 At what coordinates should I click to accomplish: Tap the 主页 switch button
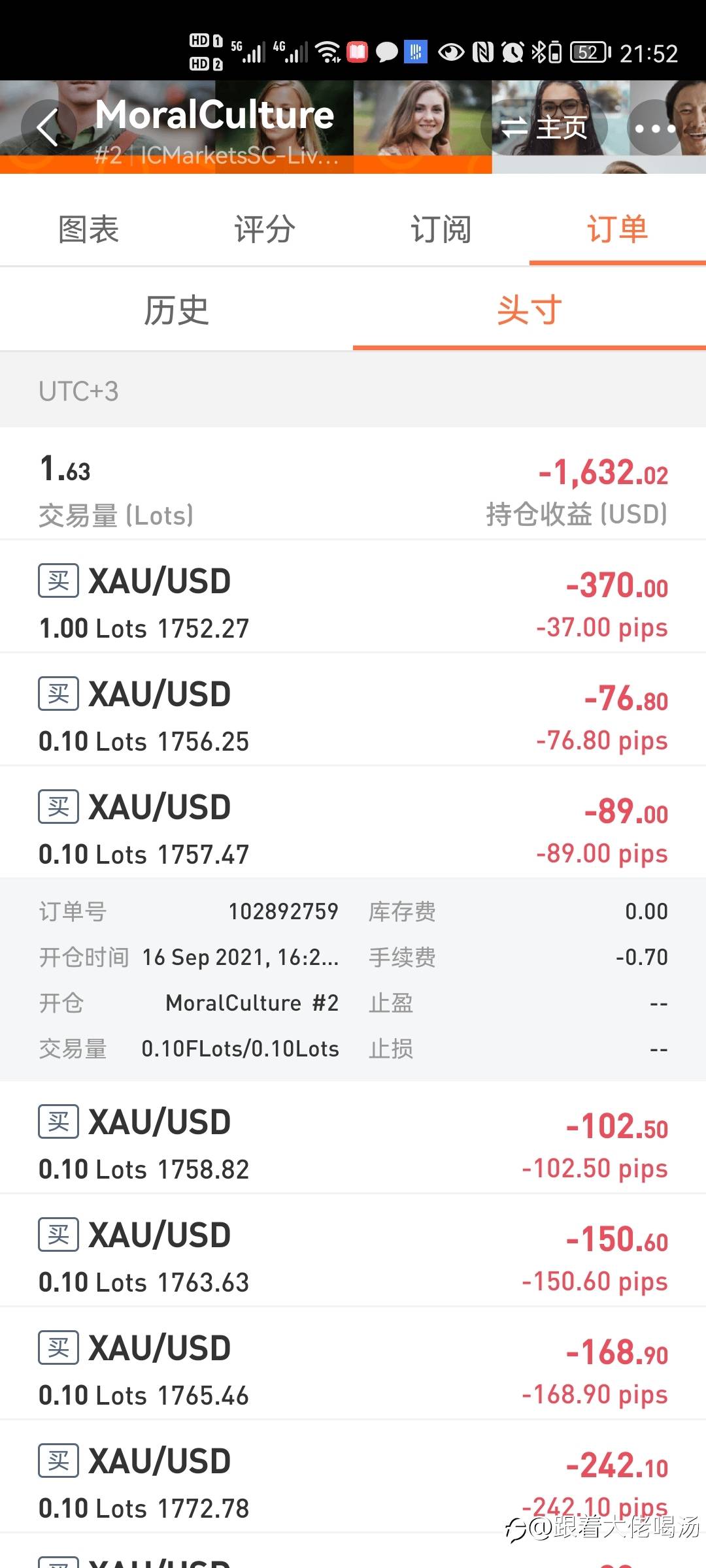click(x=544, y=127)
